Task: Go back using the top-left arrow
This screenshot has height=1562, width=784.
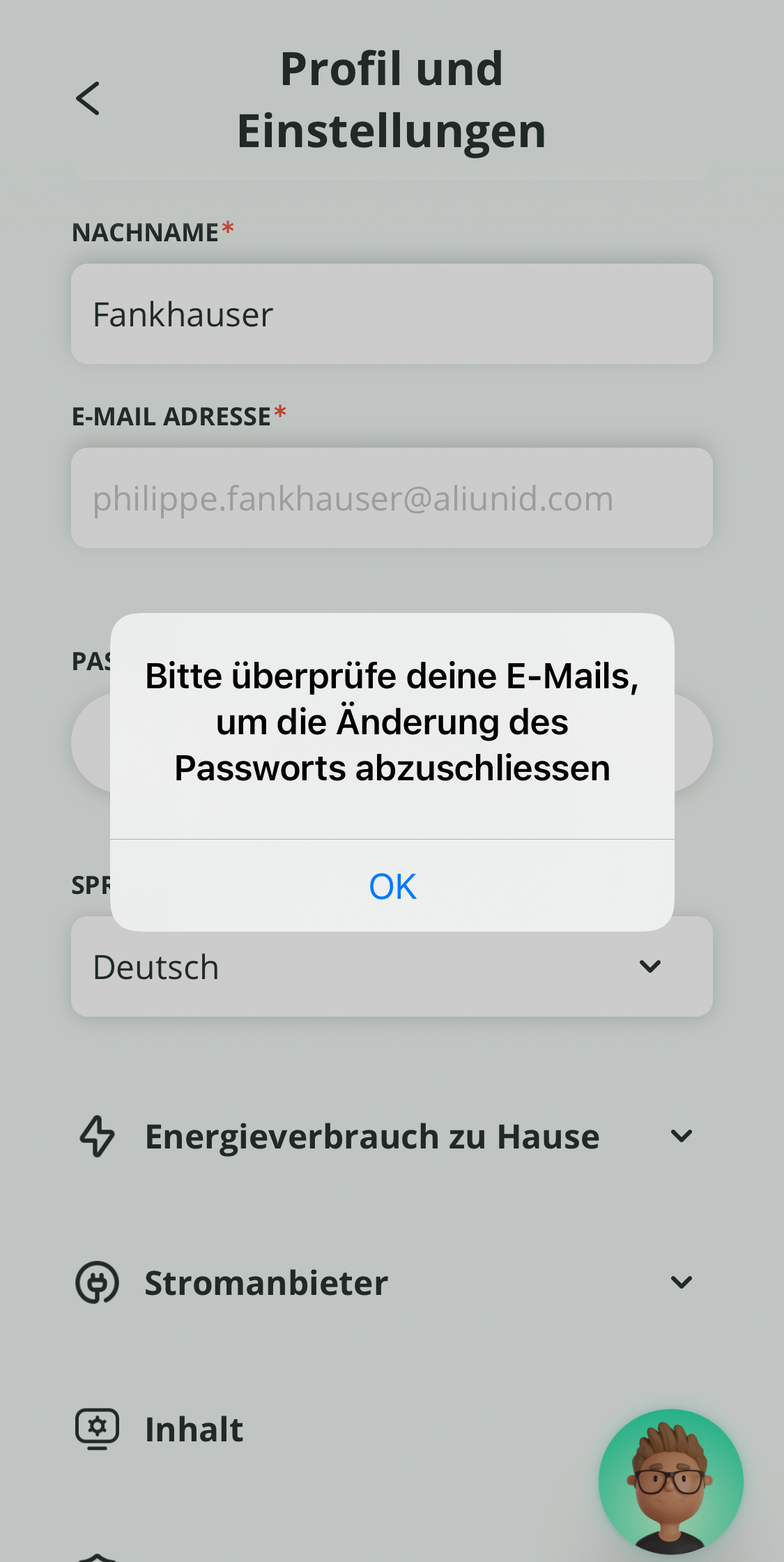Action: pyautogui.click(x=89, y=98)
